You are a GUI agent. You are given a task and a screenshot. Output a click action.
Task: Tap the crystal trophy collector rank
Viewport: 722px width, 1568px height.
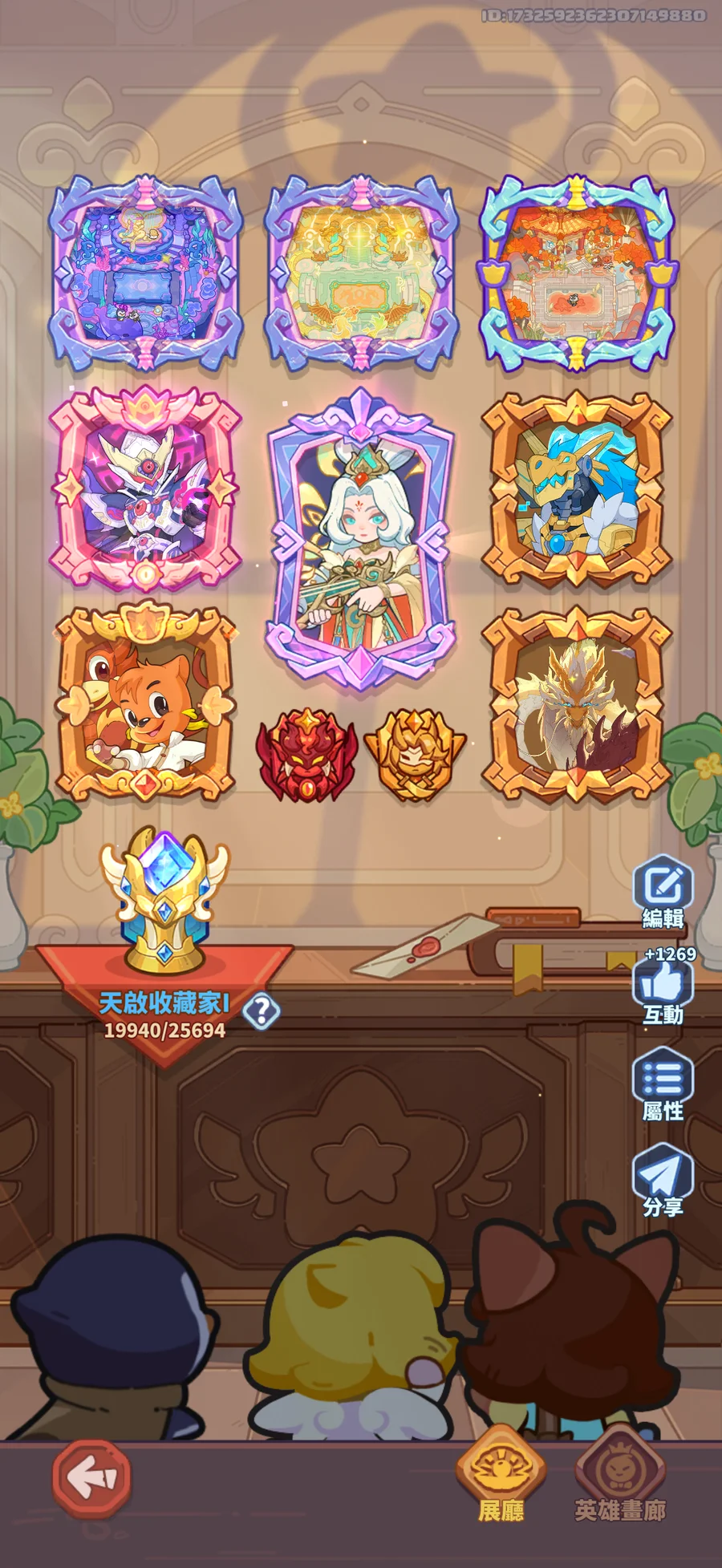click(x=164, y=898)
